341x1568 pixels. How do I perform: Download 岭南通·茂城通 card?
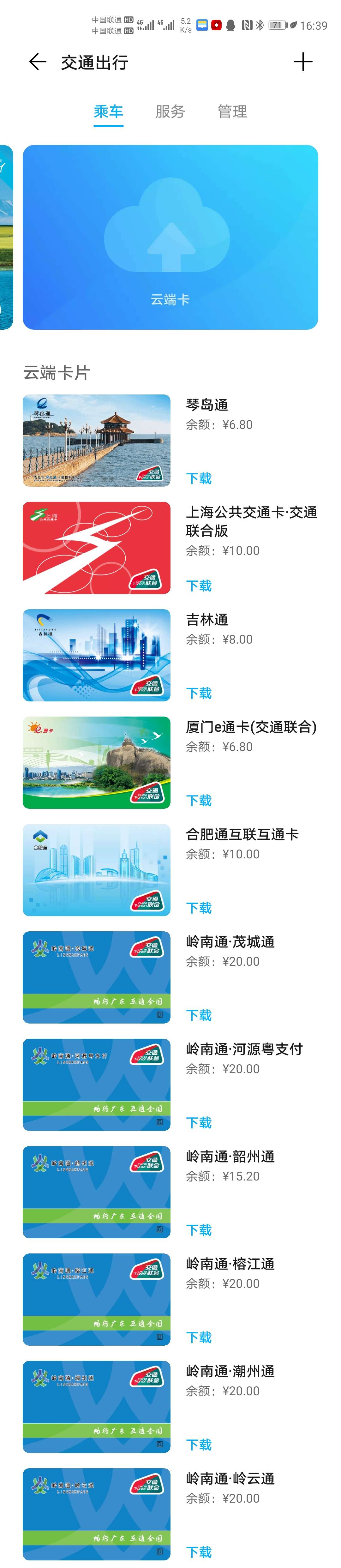pos(199,1015)
